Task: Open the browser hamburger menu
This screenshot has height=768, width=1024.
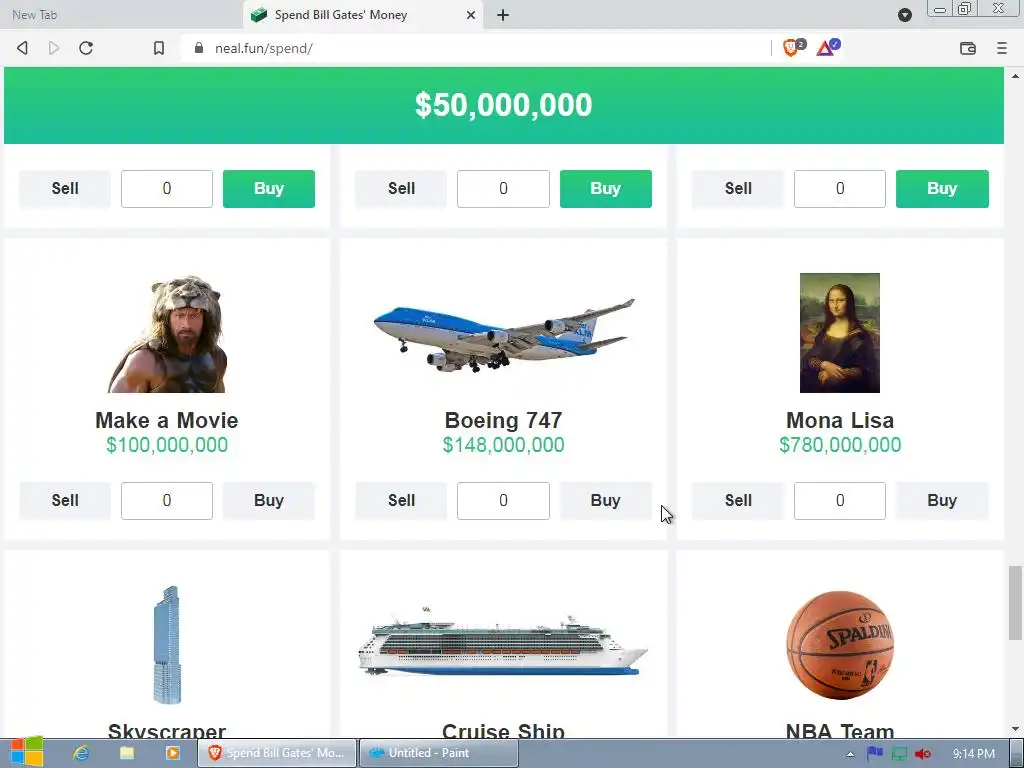Action: coord(1002,48)
